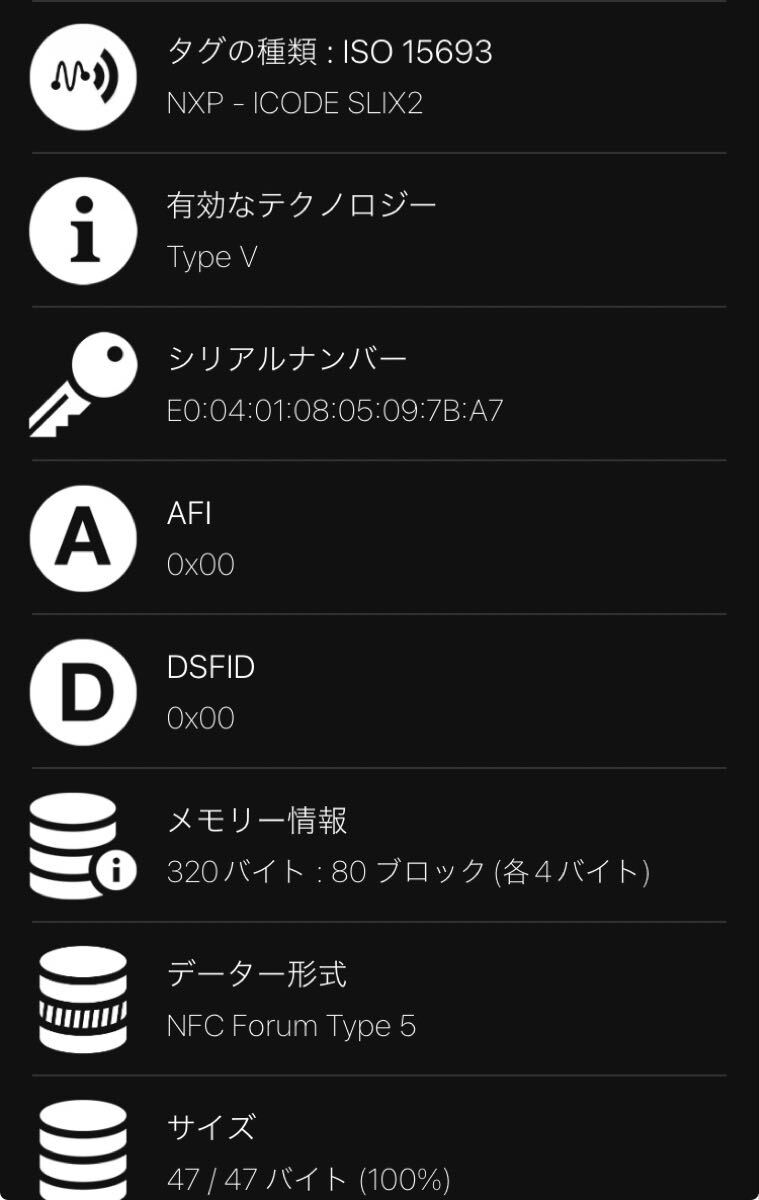Click the tag type signal wave icon

pos(81,78)
